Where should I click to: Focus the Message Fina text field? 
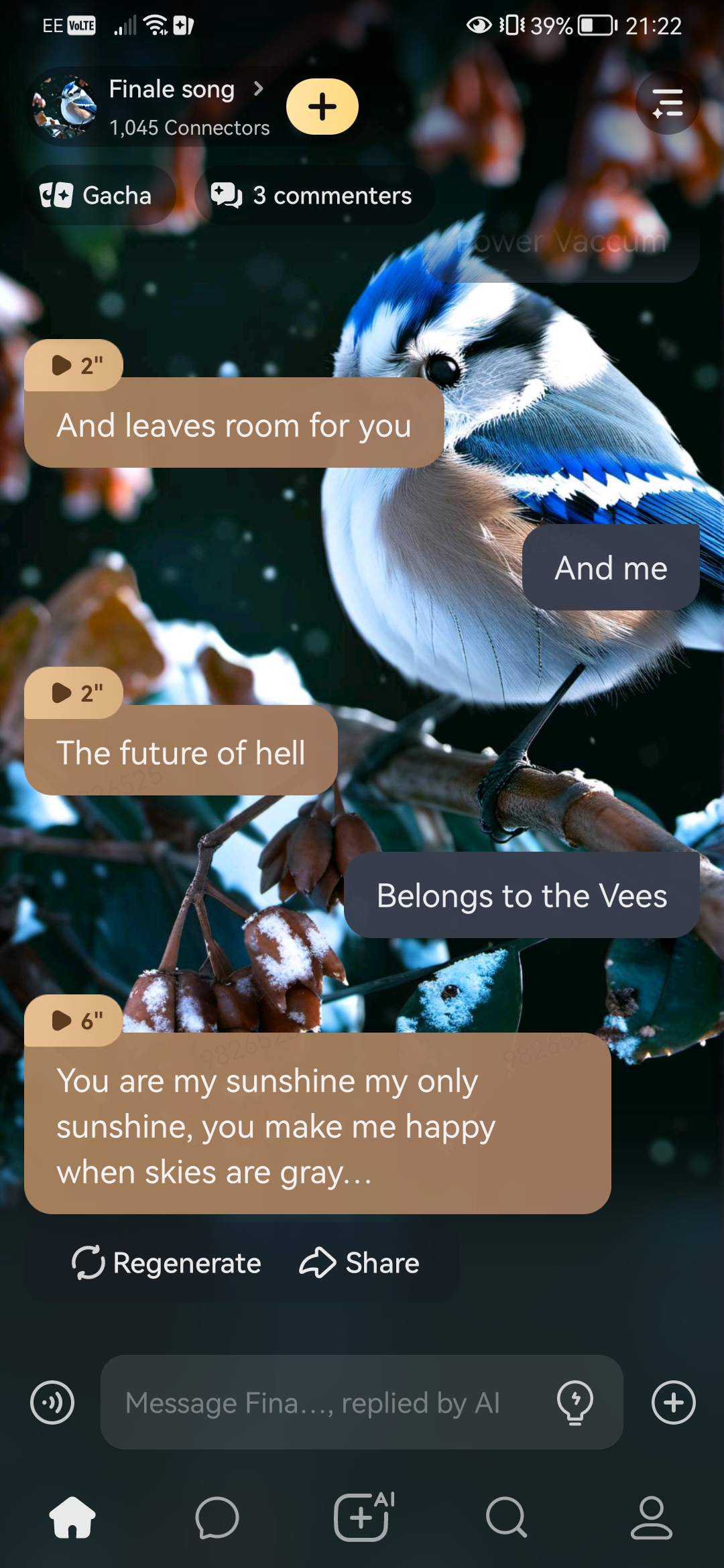[322, 1402]
